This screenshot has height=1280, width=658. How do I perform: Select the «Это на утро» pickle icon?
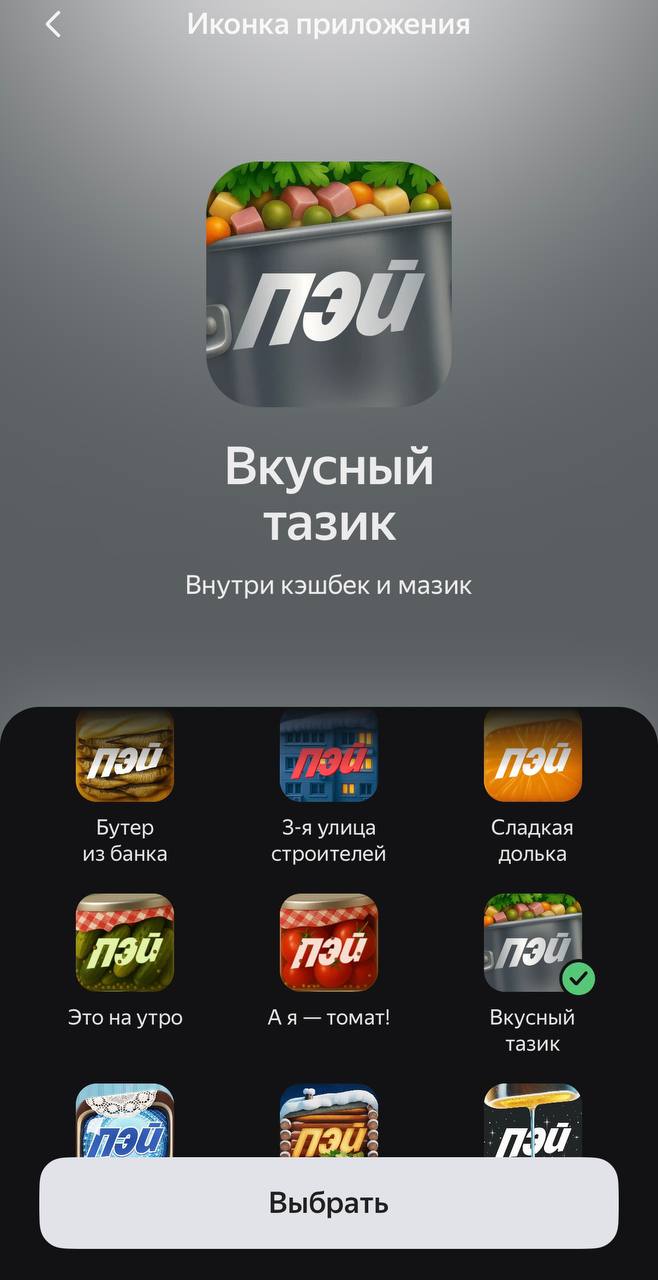tap(125, 942)
